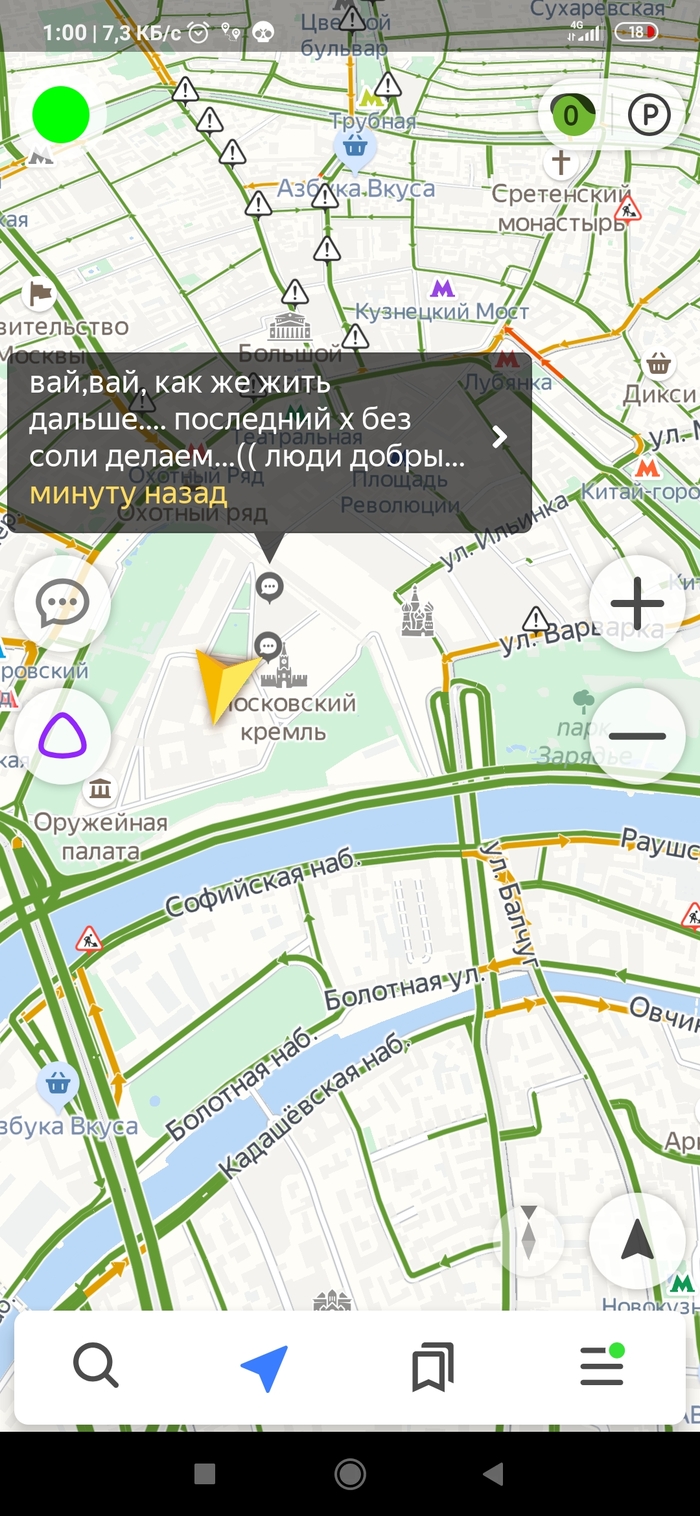The height and width of the screenshot is (1516, 700).
Task: Tap the traffic level indicator showing 0
Action: pos(570,116)
